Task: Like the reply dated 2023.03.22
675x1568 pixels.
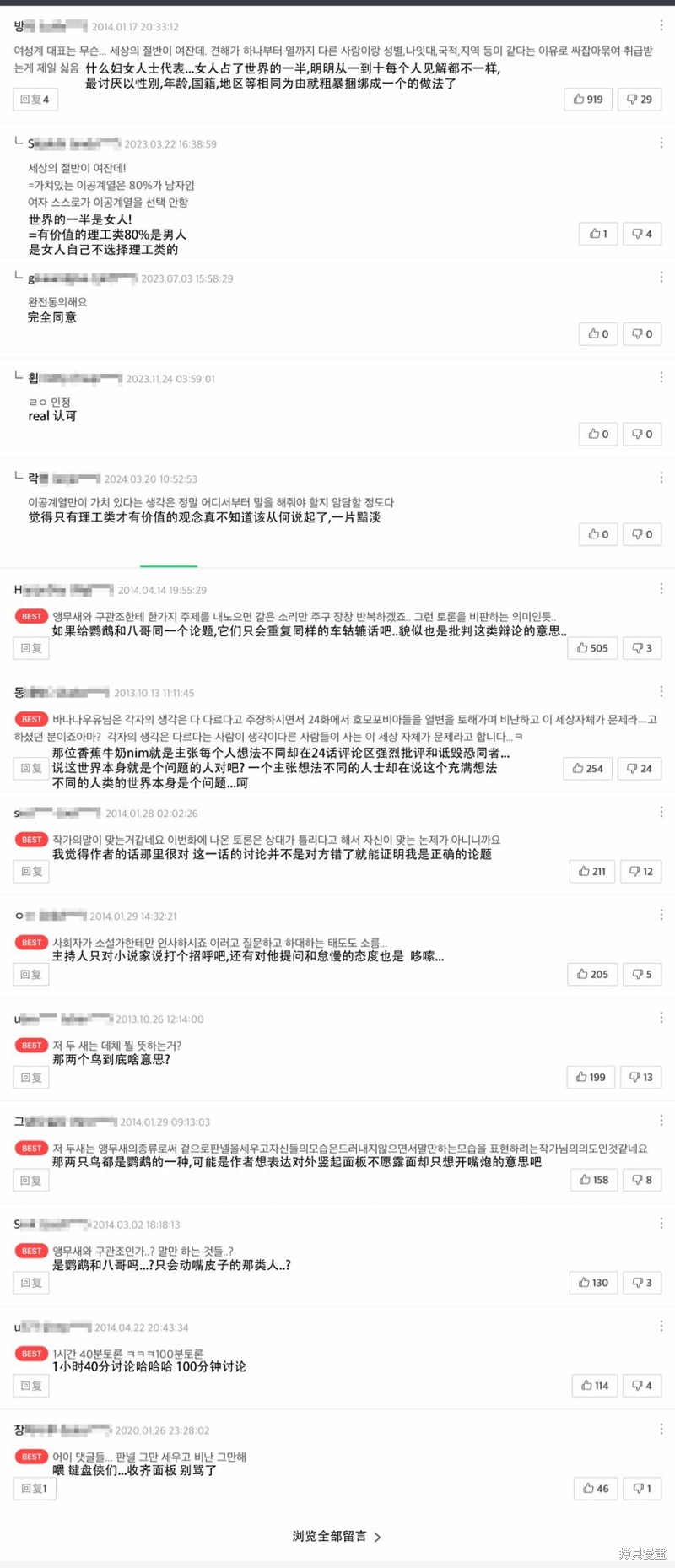Action: click(598, 234)
